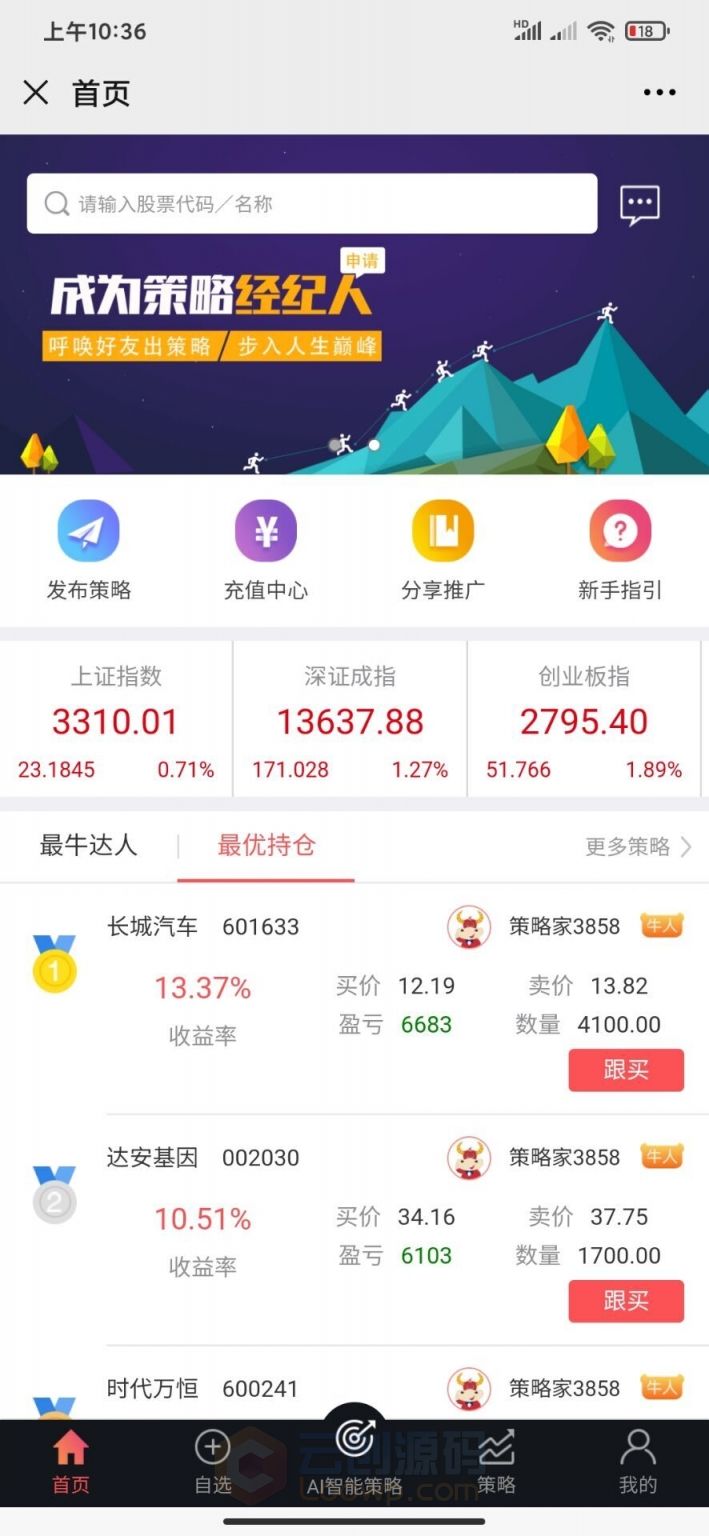The width and height of the screenshot is (709, 1536).
Task: Open the messages chat bubble icon
Action: click(640, 205)
